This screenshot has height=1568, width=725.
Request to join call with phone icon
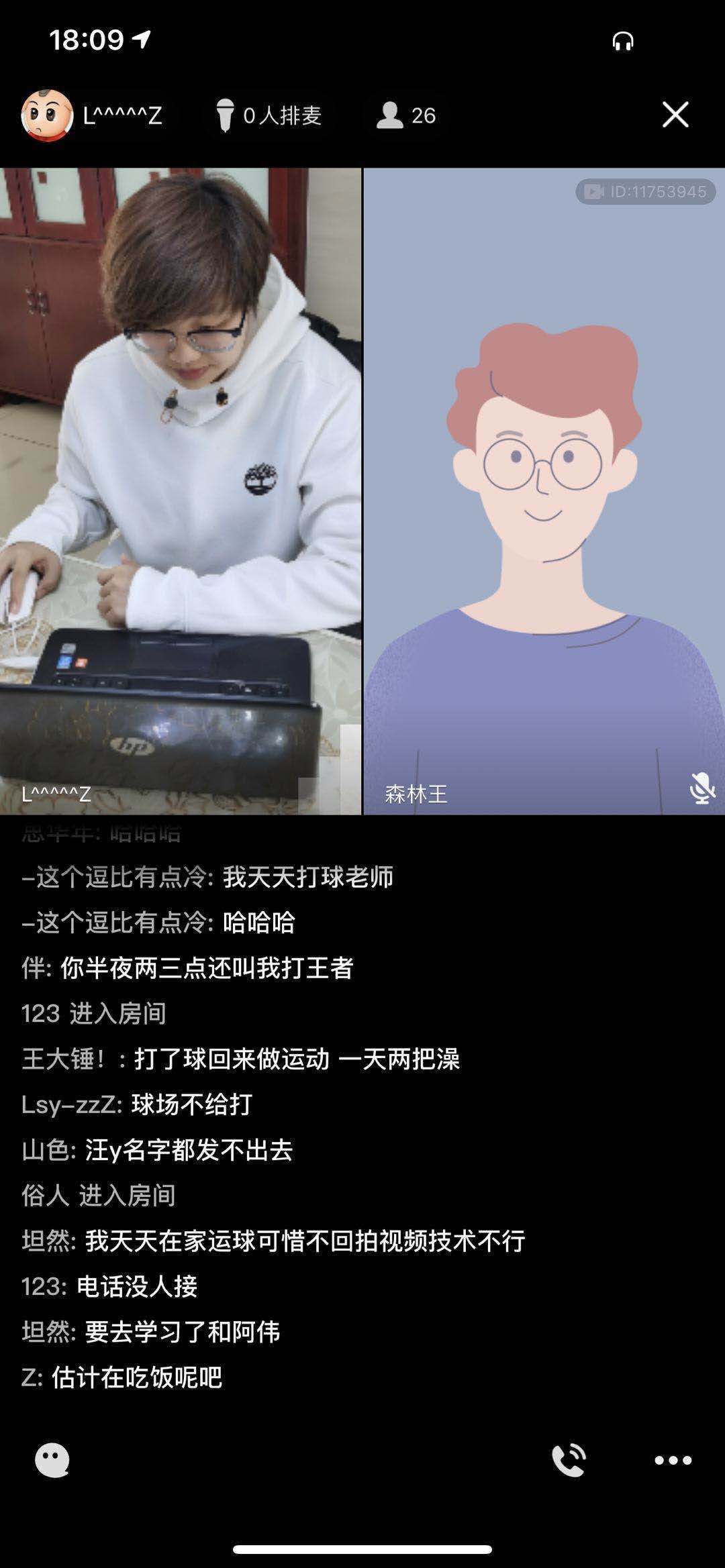[569, 1459]
